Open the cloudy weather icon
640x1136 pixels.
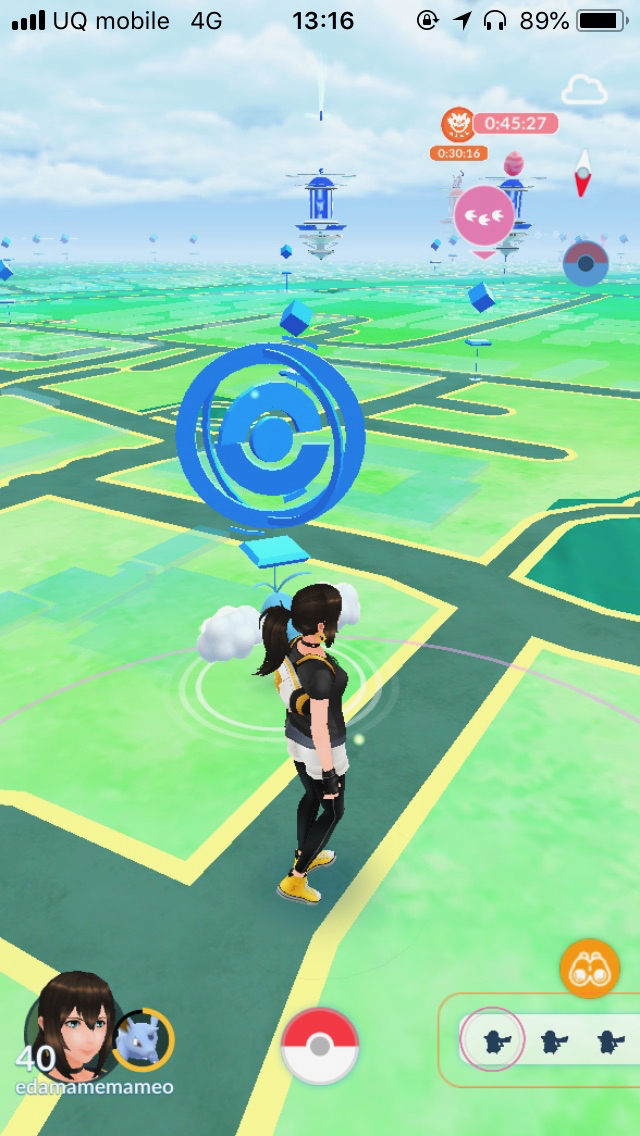click(585, 91)
